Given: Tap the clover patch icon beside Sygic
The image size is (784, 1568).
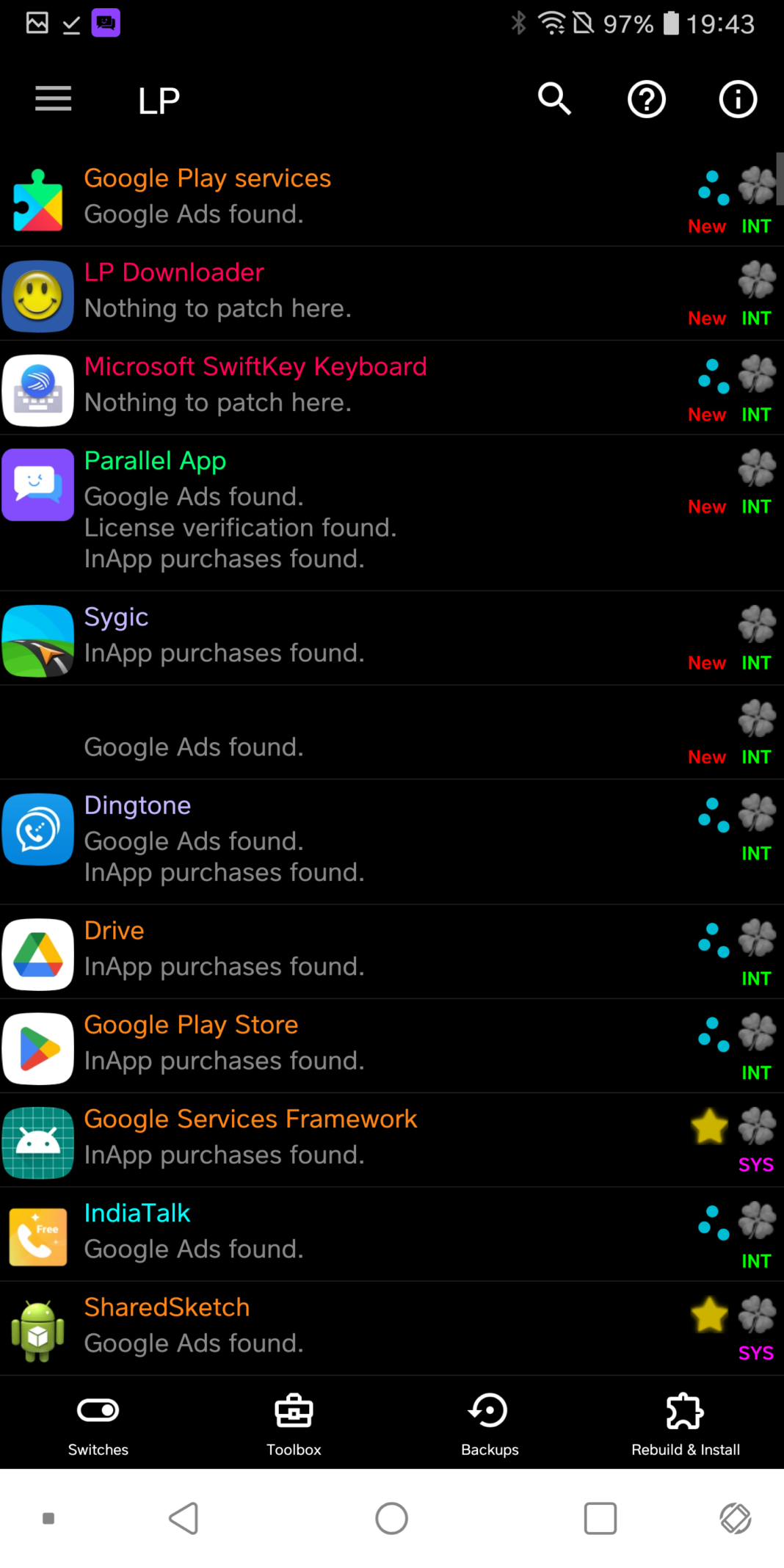Looking at the screenshot, I should click(756, 624).
